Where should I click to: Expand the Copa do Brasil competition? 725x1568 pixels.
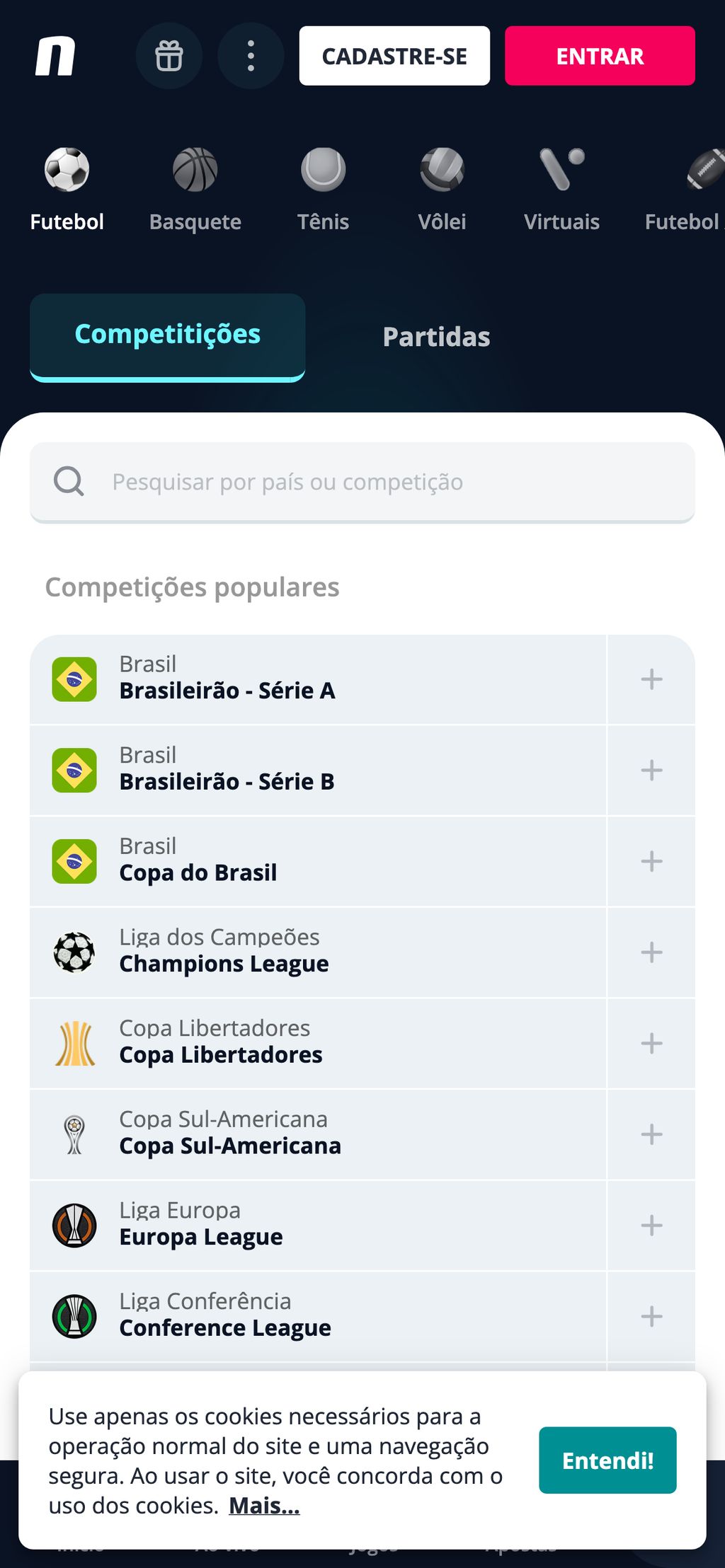651,860
